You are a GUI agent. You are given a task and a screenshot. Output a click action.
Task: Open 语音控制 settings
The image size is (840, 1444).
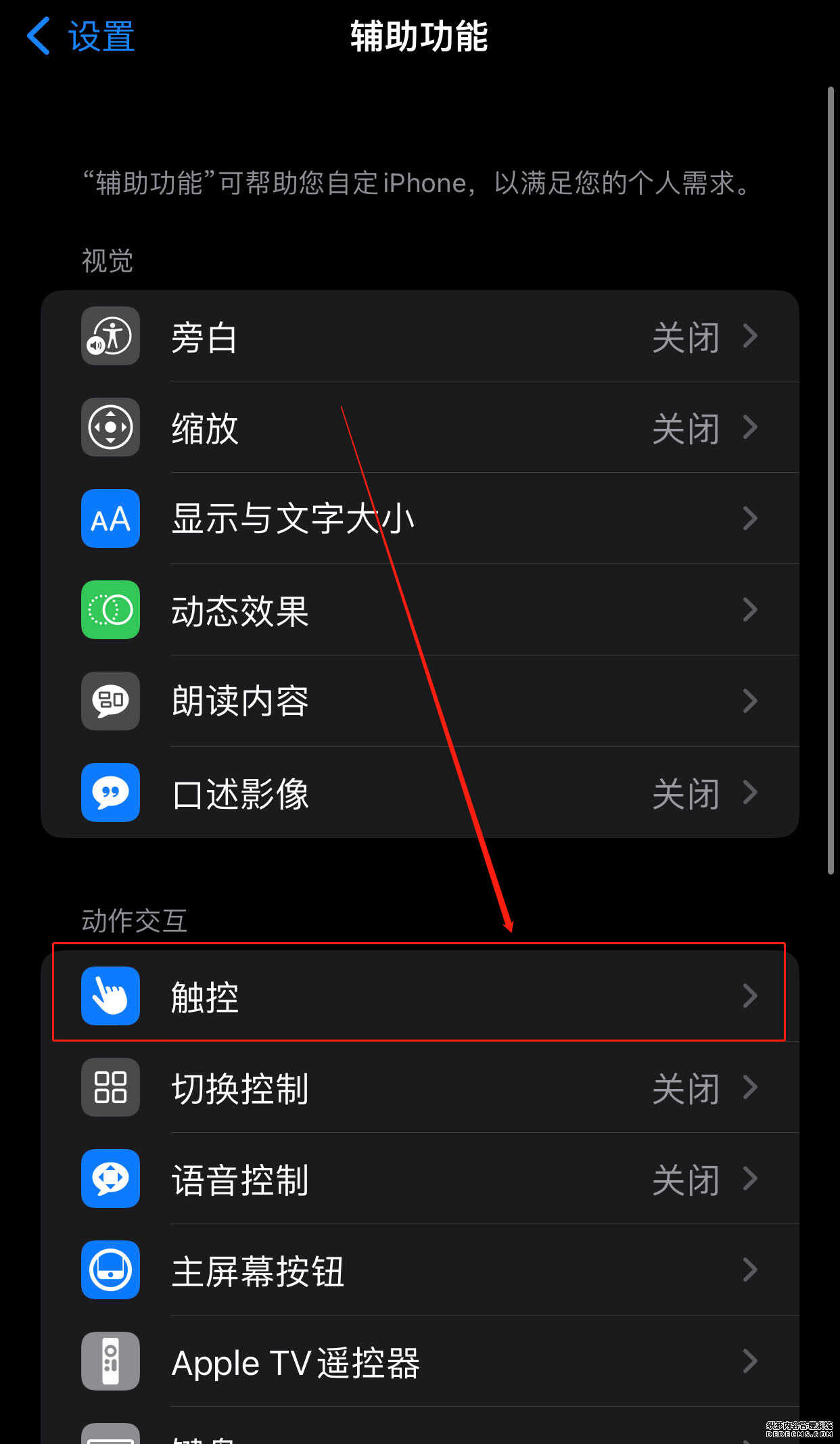pyautogui.click(x=420, y=1179)
